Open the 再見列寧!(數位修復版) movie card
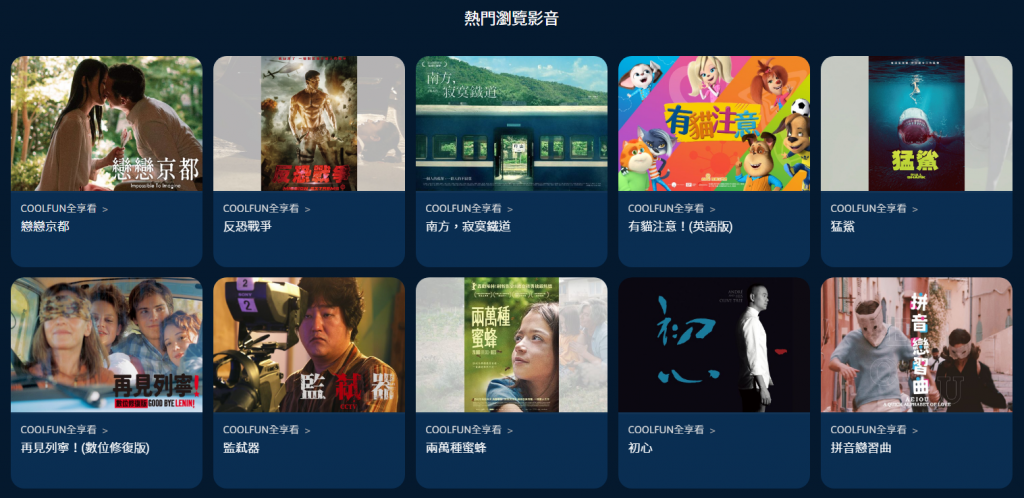Image resolution: width=1024 pixels, height=498 pixels. (x=106, y=345)
